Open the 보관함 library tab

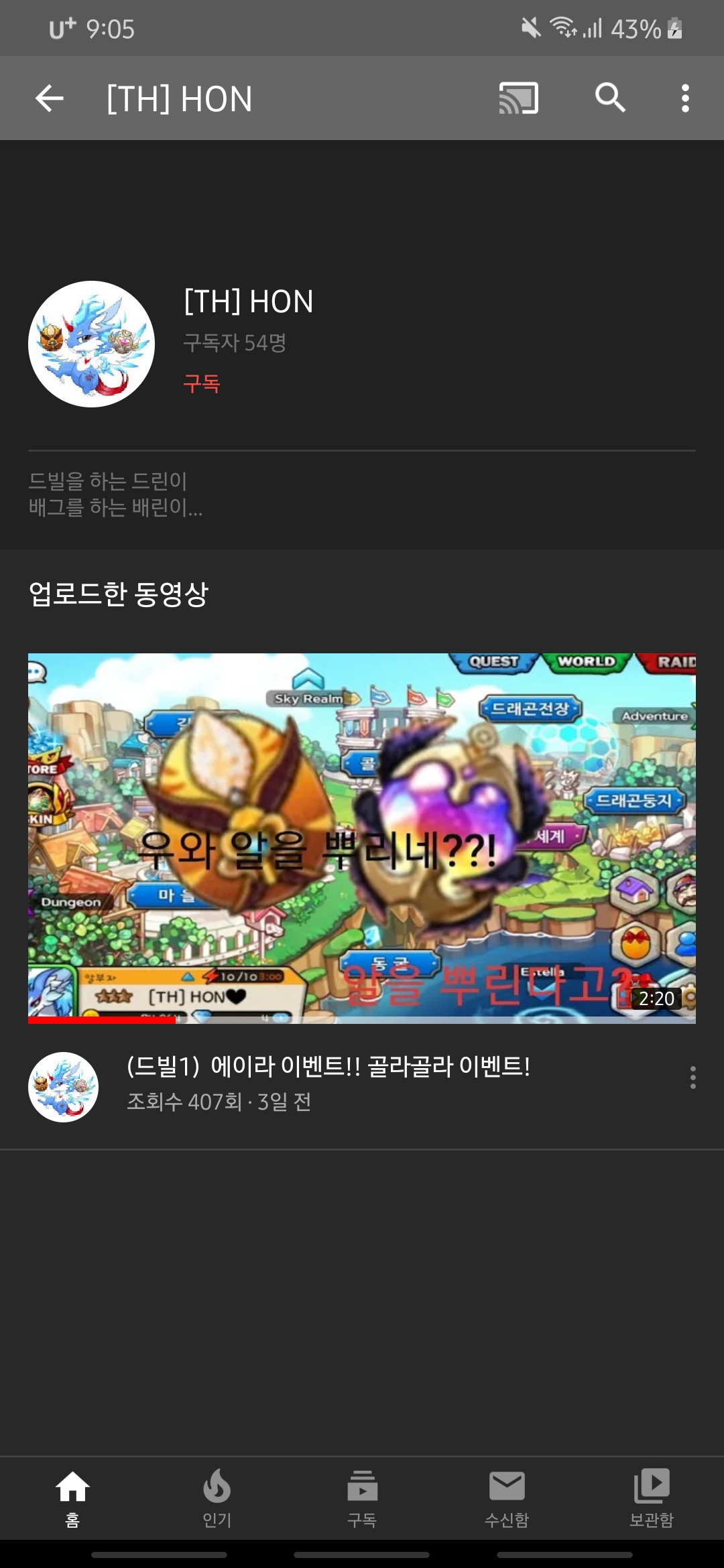(x=652, y=1498)
